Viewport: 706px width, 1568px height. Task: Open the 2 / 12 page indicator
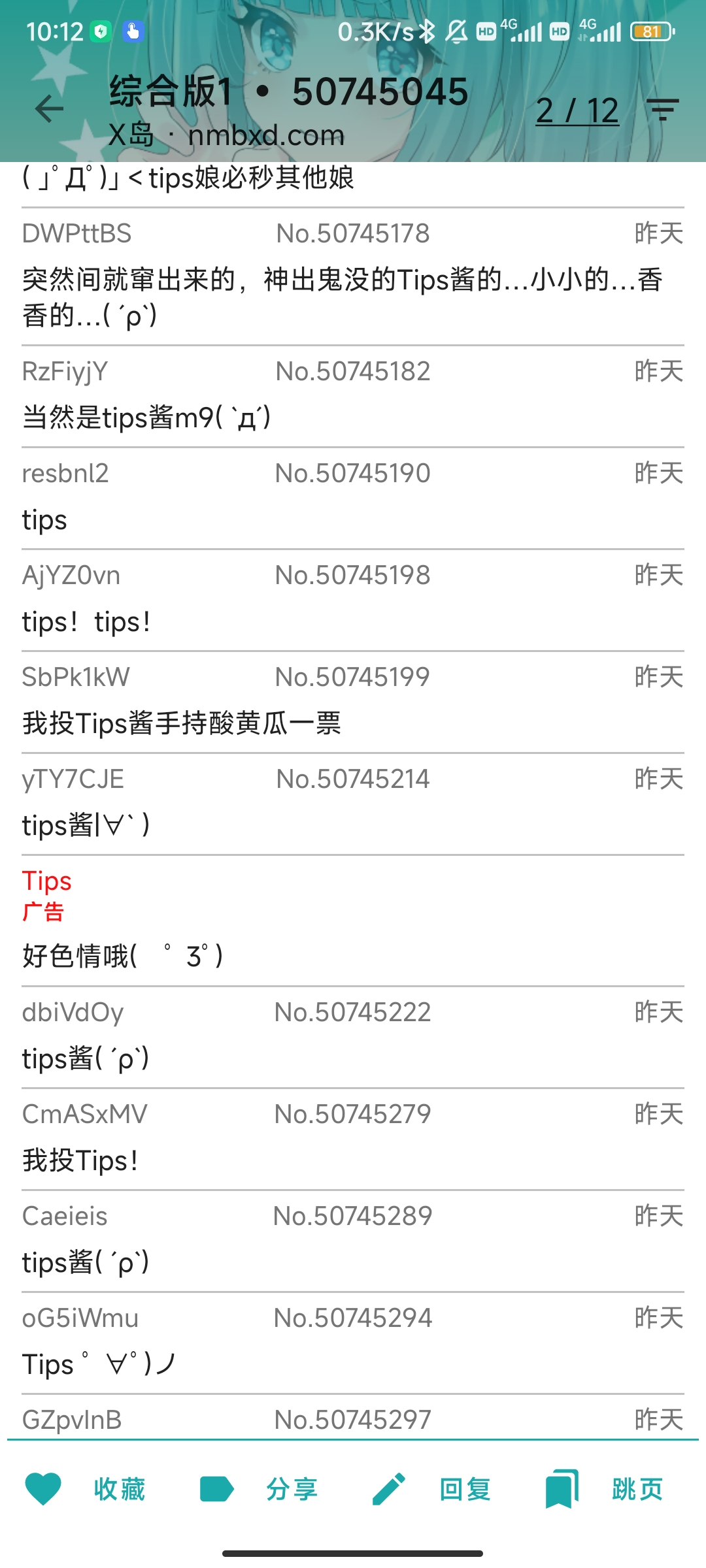point(577,110)
